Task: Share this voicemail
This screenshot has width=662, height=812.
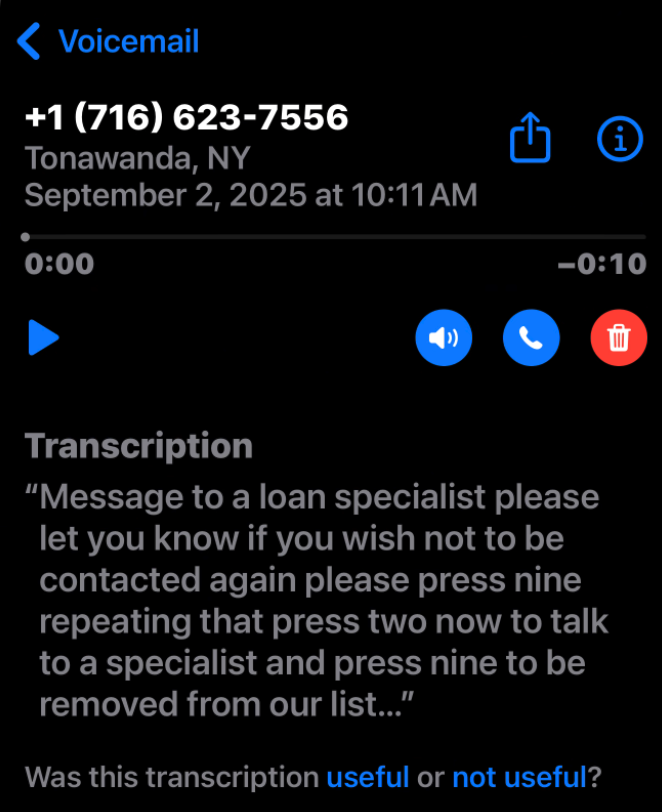Action: [x=531, y=137]
